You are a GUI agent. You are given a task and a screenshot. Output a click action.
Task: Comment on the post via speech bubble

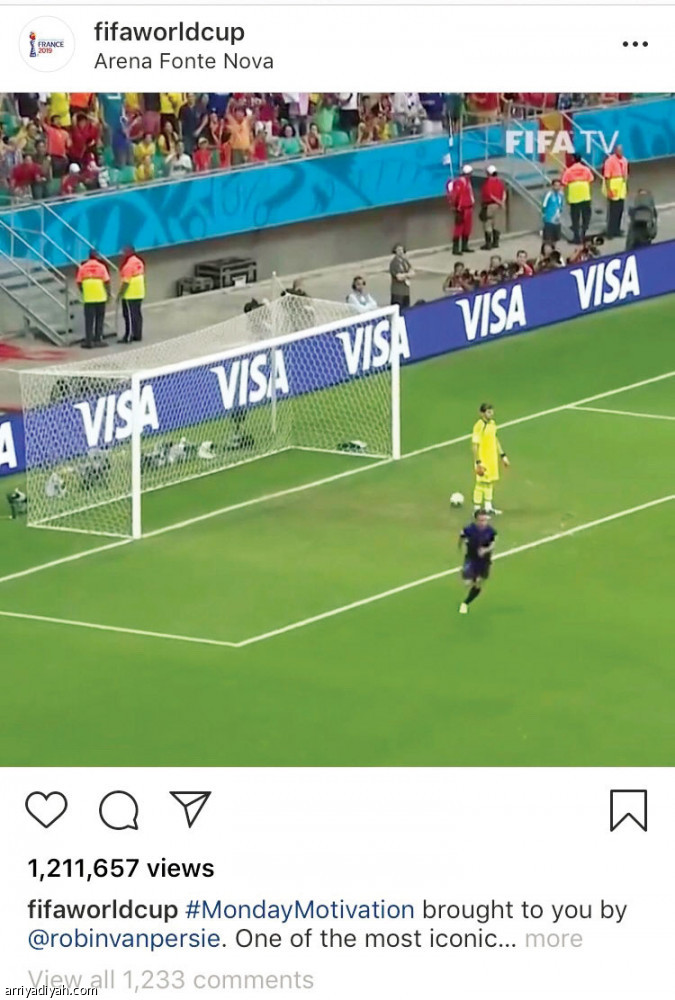tap(118, 810)
